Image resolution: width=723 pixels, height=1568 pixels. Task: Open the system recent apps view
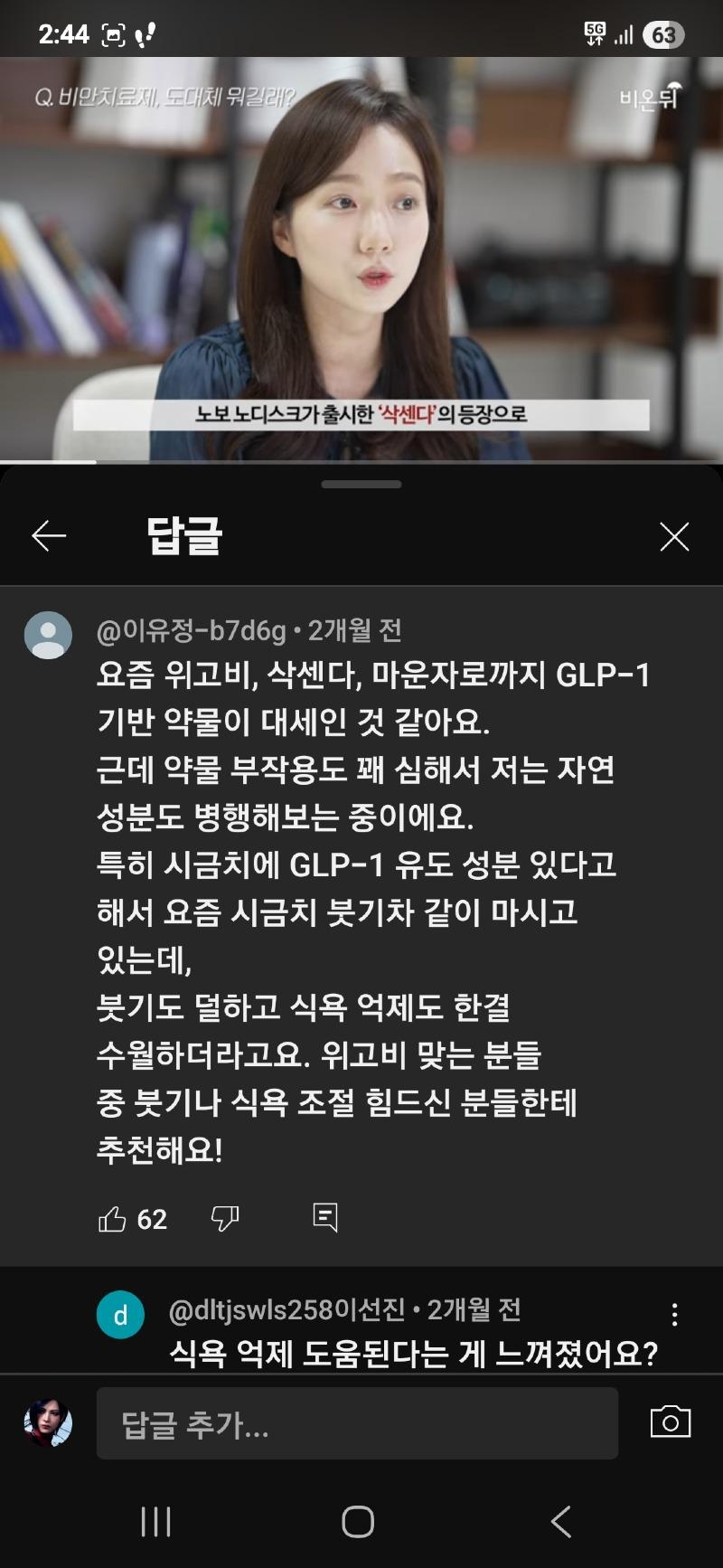pyautogui.click(x=155, y=1521)
